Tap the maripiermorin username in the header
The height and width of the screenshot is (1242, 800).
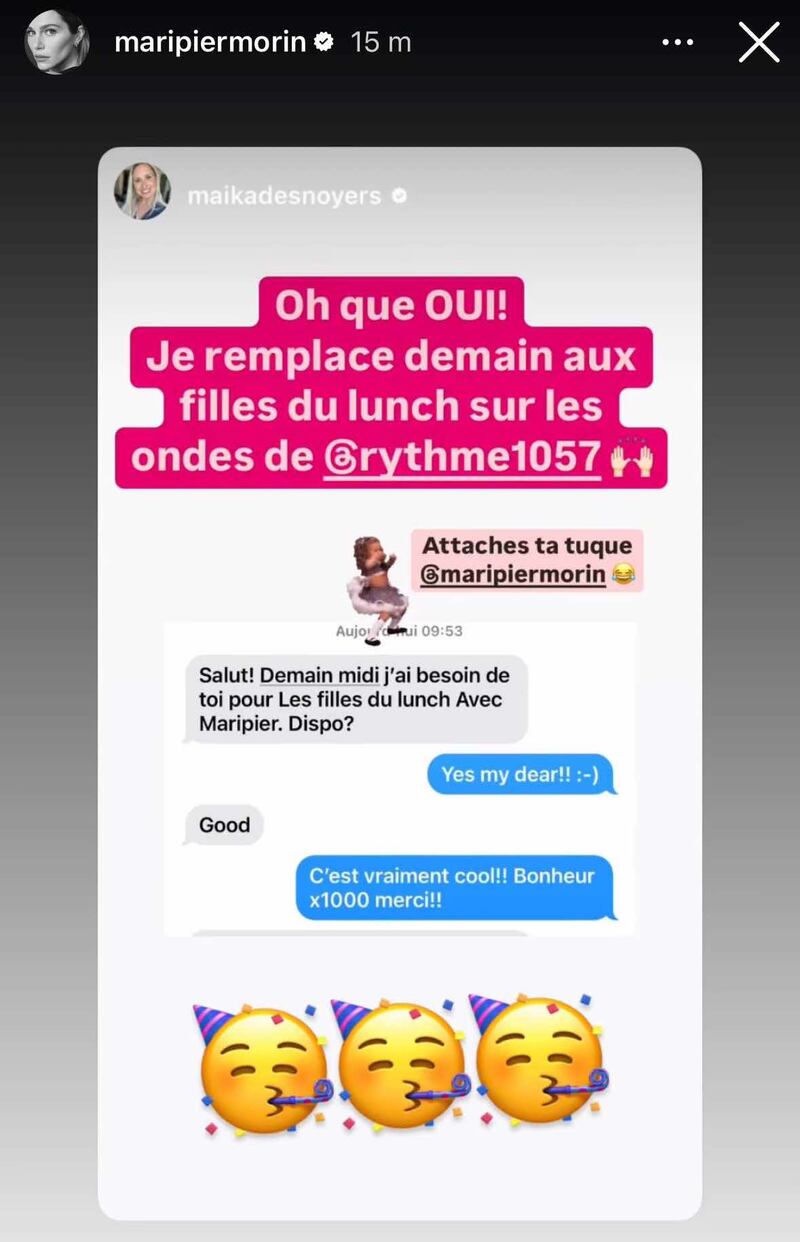(210, 43)
